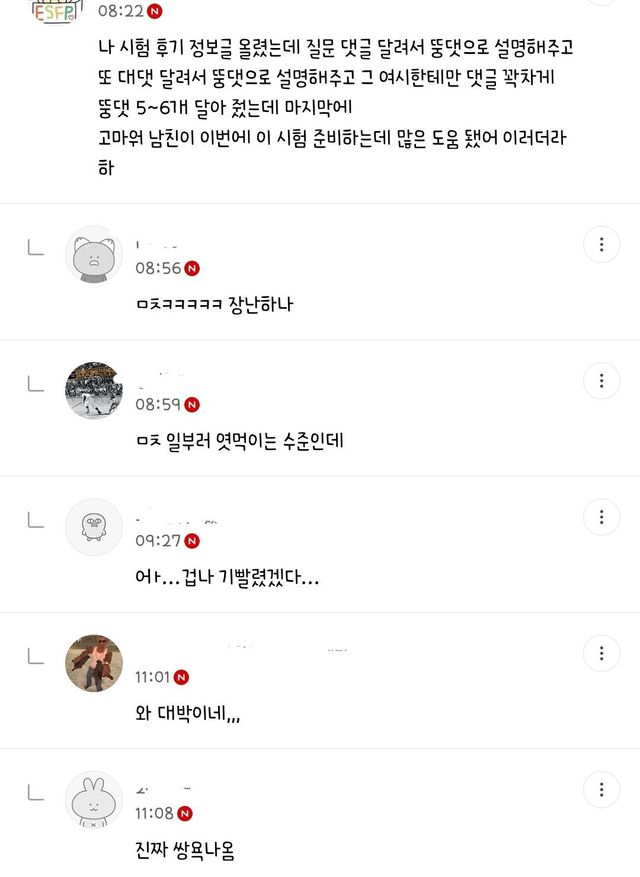Tap the avatar of the 09:27 commenter
Viewport: 640px width, 877px height.
pyautogui.click(x=94, y=526)
